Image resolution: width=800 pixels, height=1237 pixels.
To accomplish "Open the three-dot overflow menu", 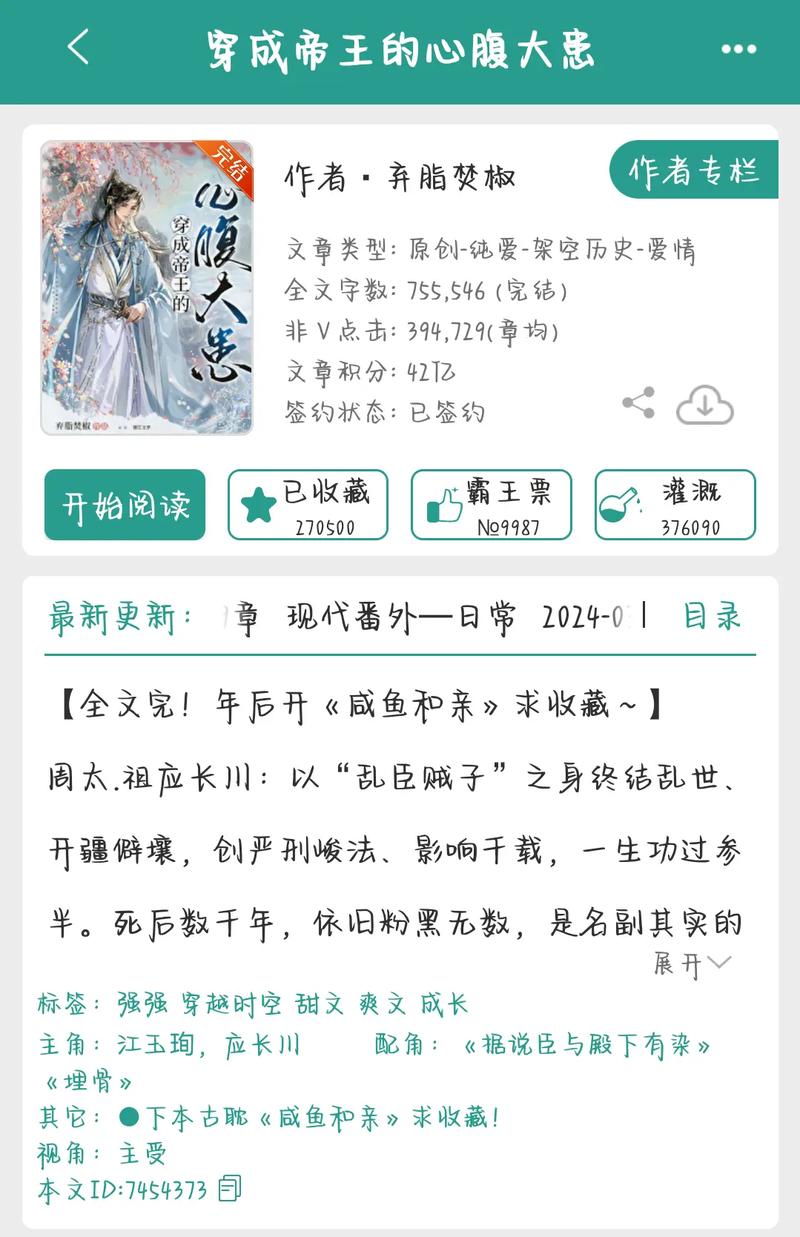I will tap(738, 49).
